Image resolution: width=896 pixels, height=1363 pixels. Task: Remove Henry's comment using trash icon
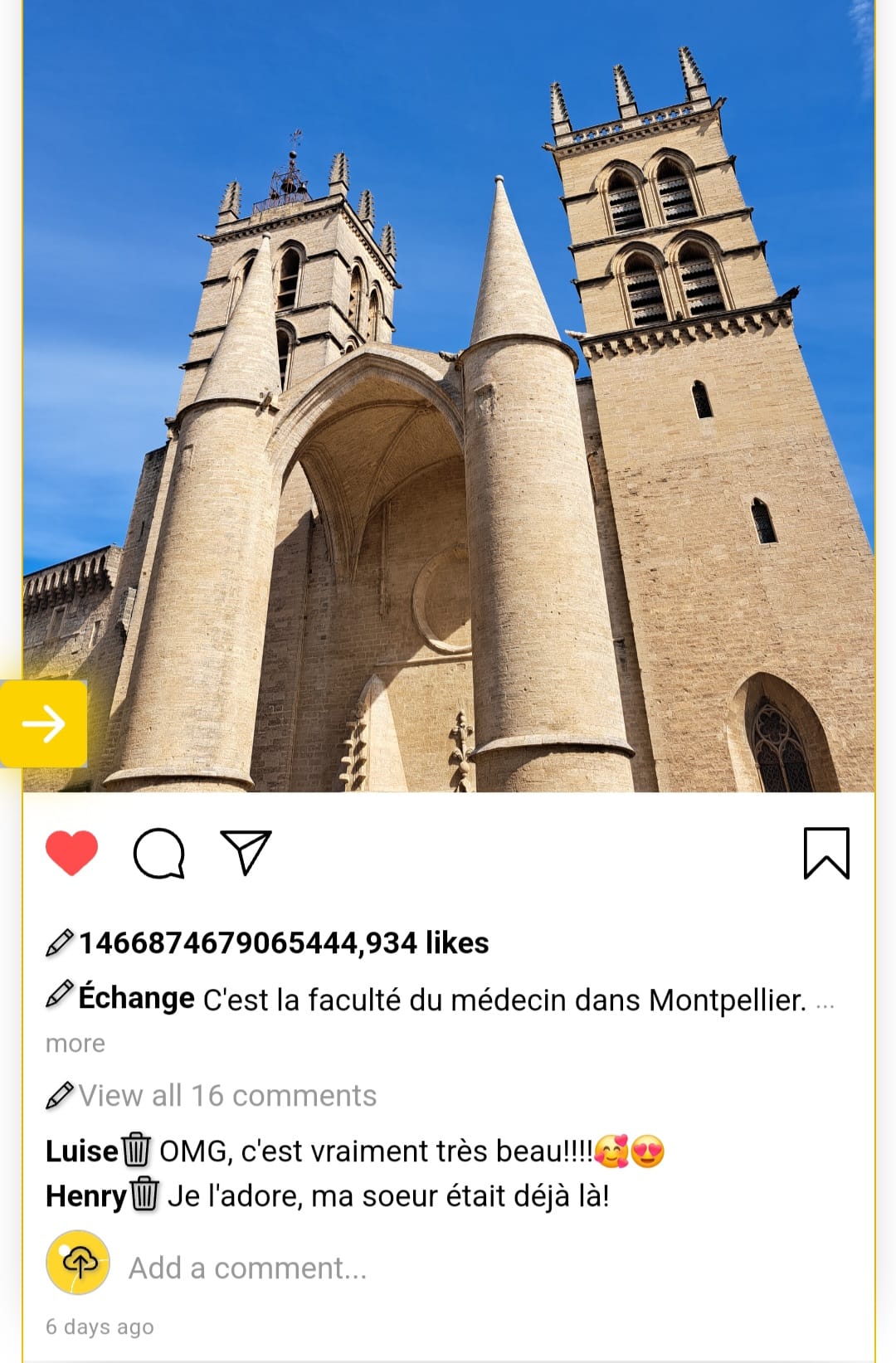[144, 1195]
